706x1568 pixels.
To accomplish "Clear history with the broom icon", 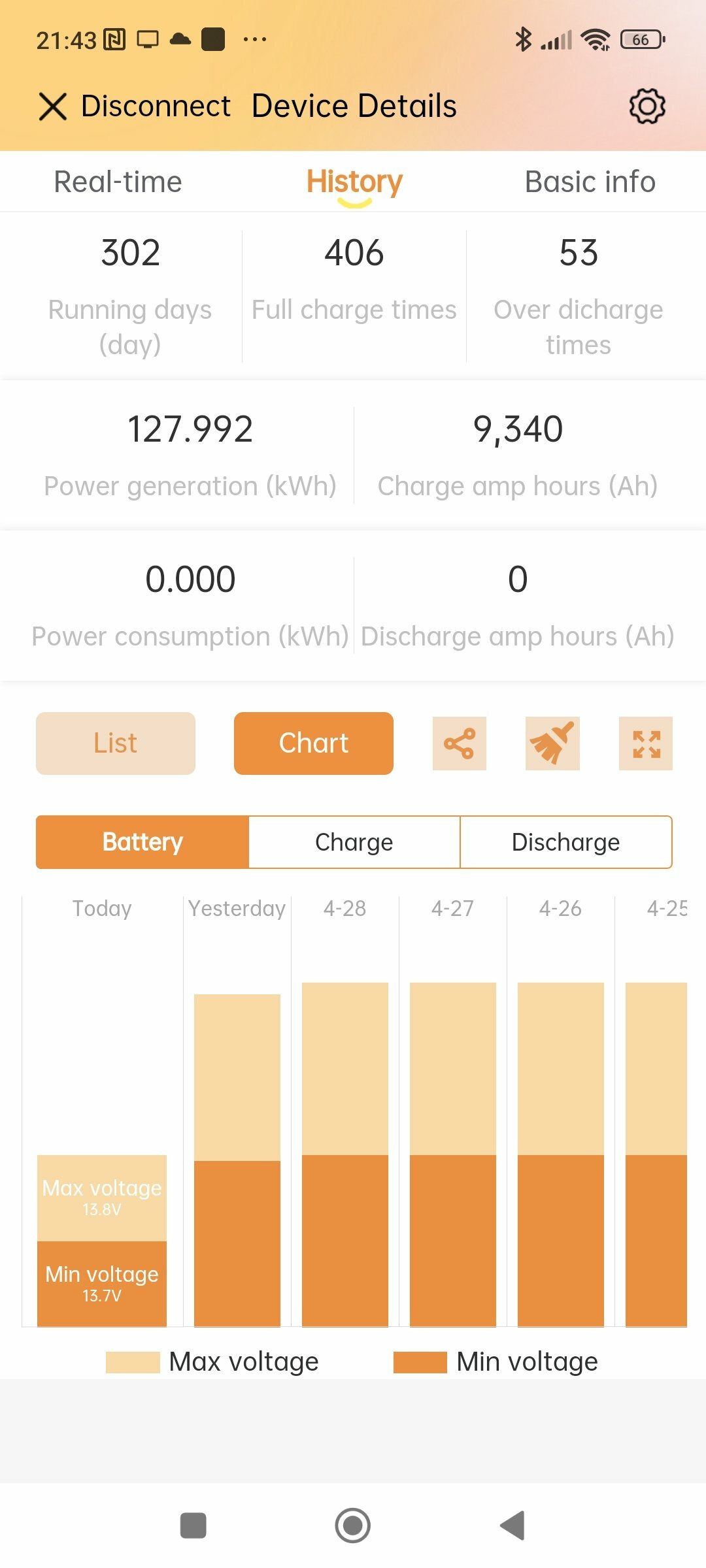I will coord(552,743).
